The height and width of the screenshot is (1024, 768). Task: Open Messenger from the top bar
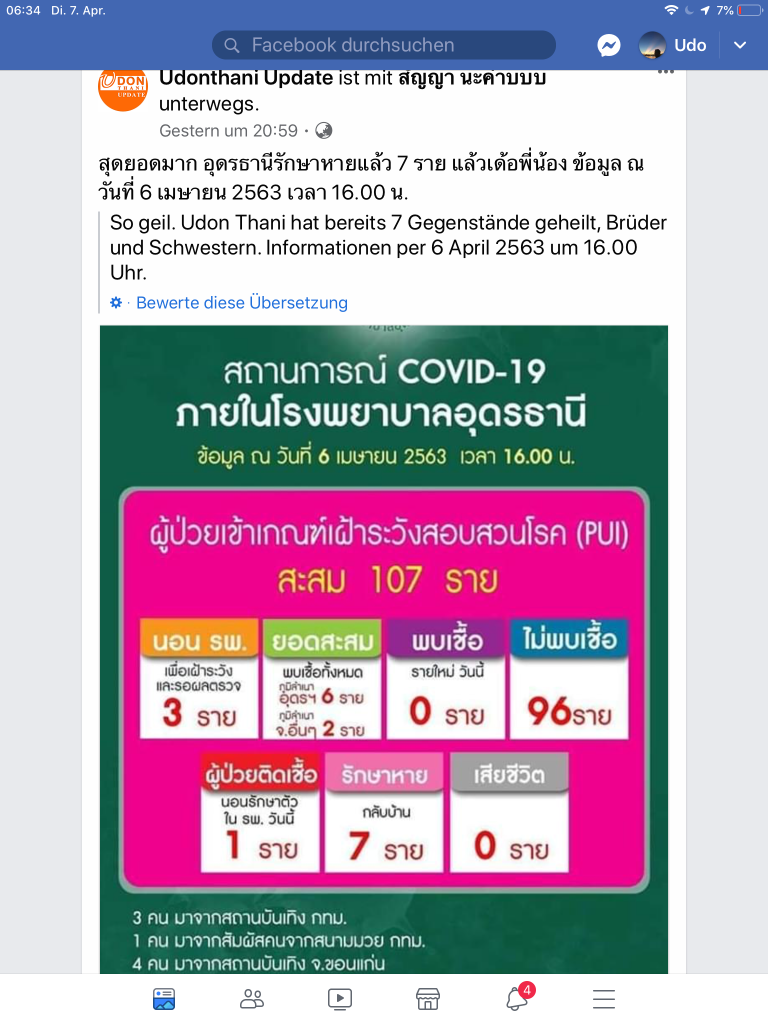coord(609,45)
